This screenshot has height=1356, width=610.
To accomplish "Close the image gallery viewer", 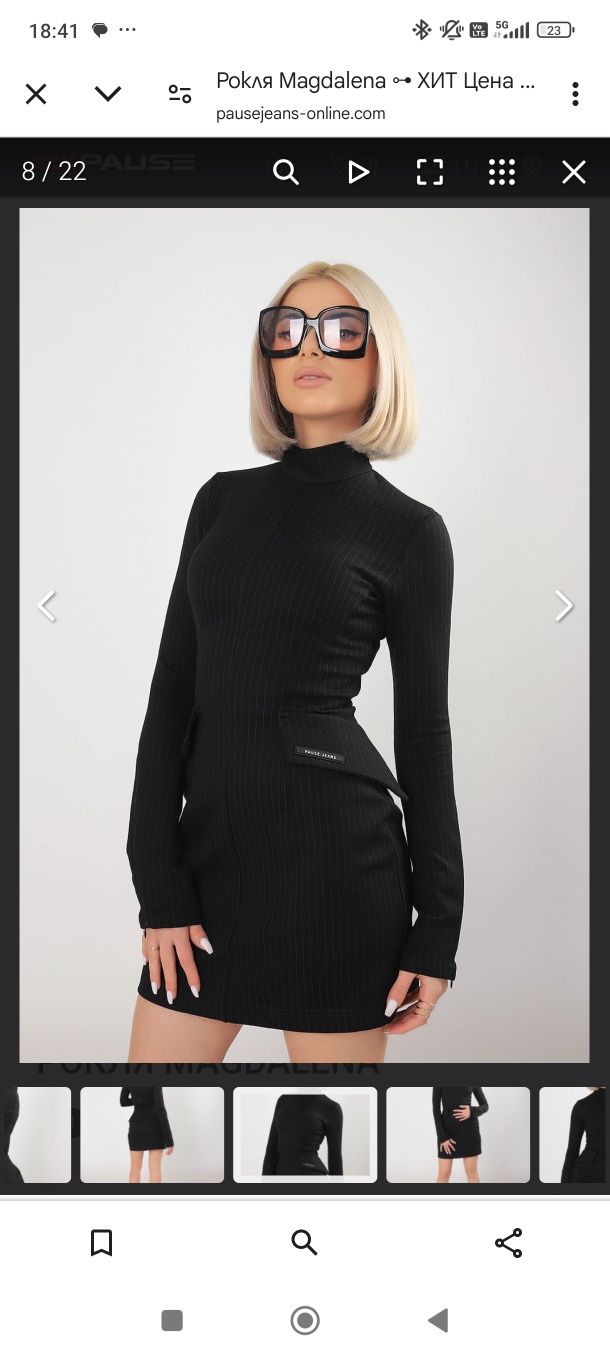I will tap(574, 172).
